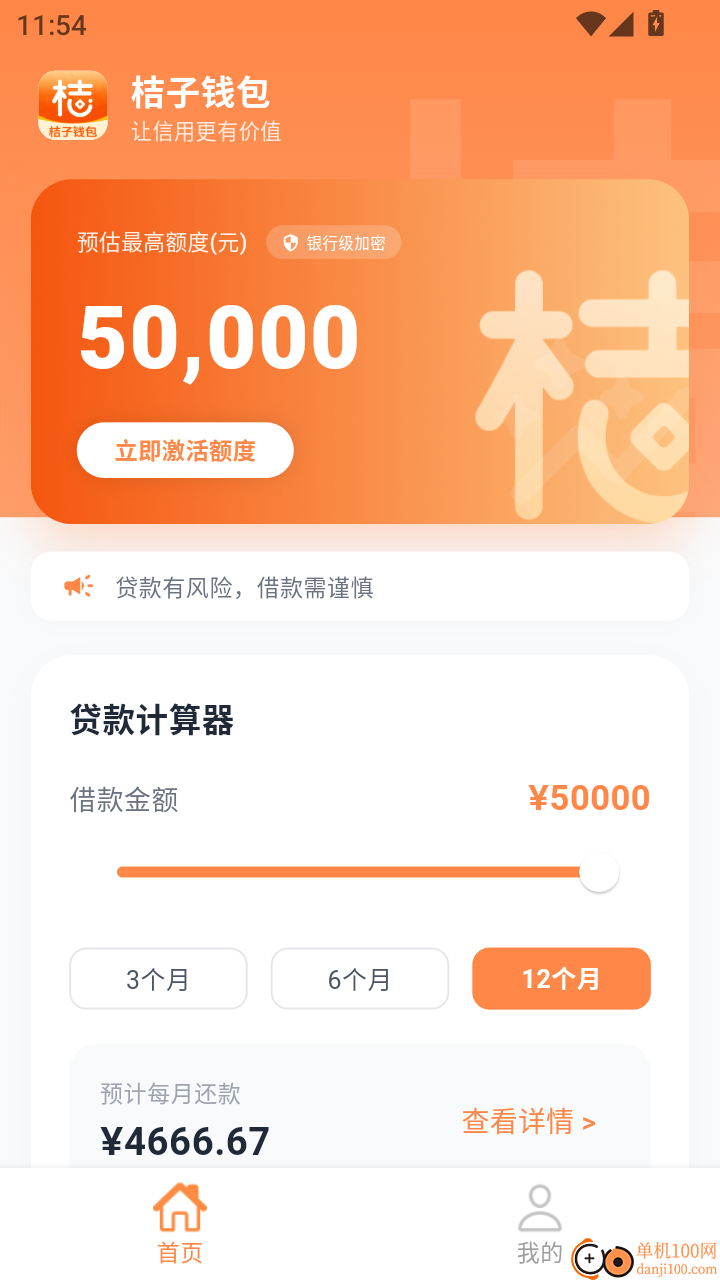The image size is (720, 1280).
Task: Expand details via the 查看详情 chevron
Action: pos(590,1123)
